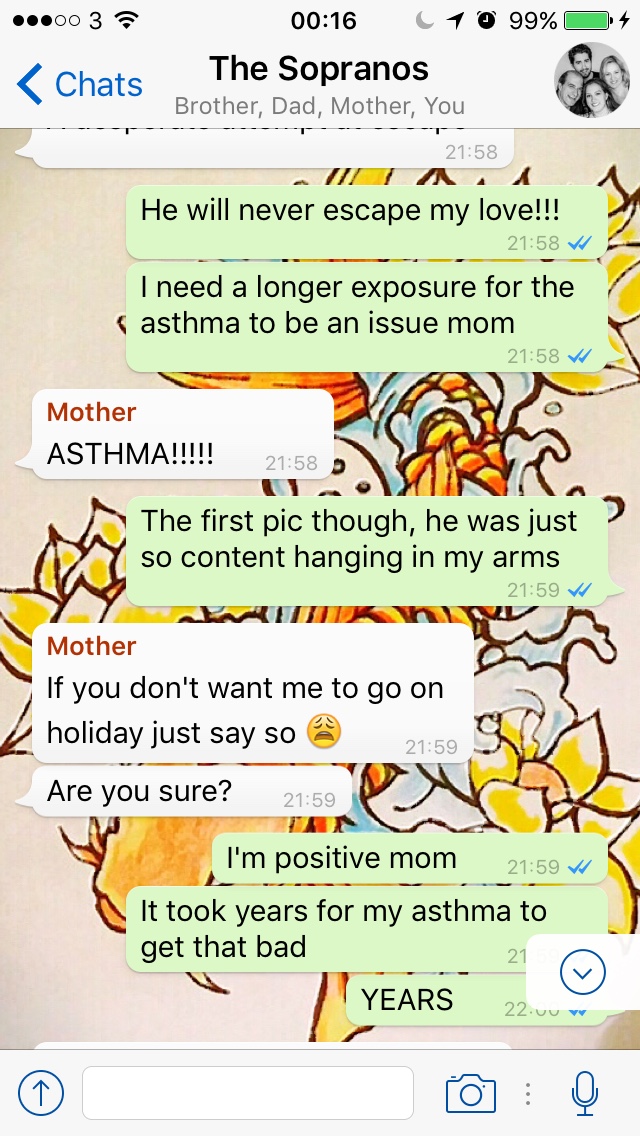Image resolution: width=640 pixels, height=1136 pixels.
Task: Record a voice message with microphone
Action: point(585,1093)
